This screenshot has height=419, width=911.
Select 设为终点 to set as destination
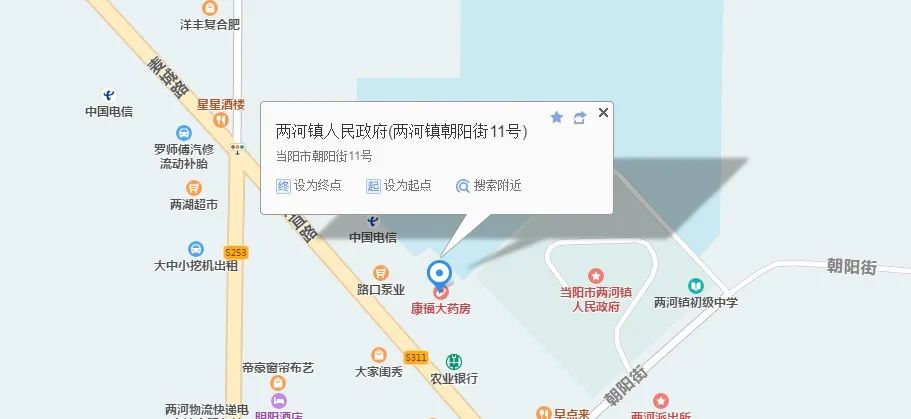[x=309, y=186]
